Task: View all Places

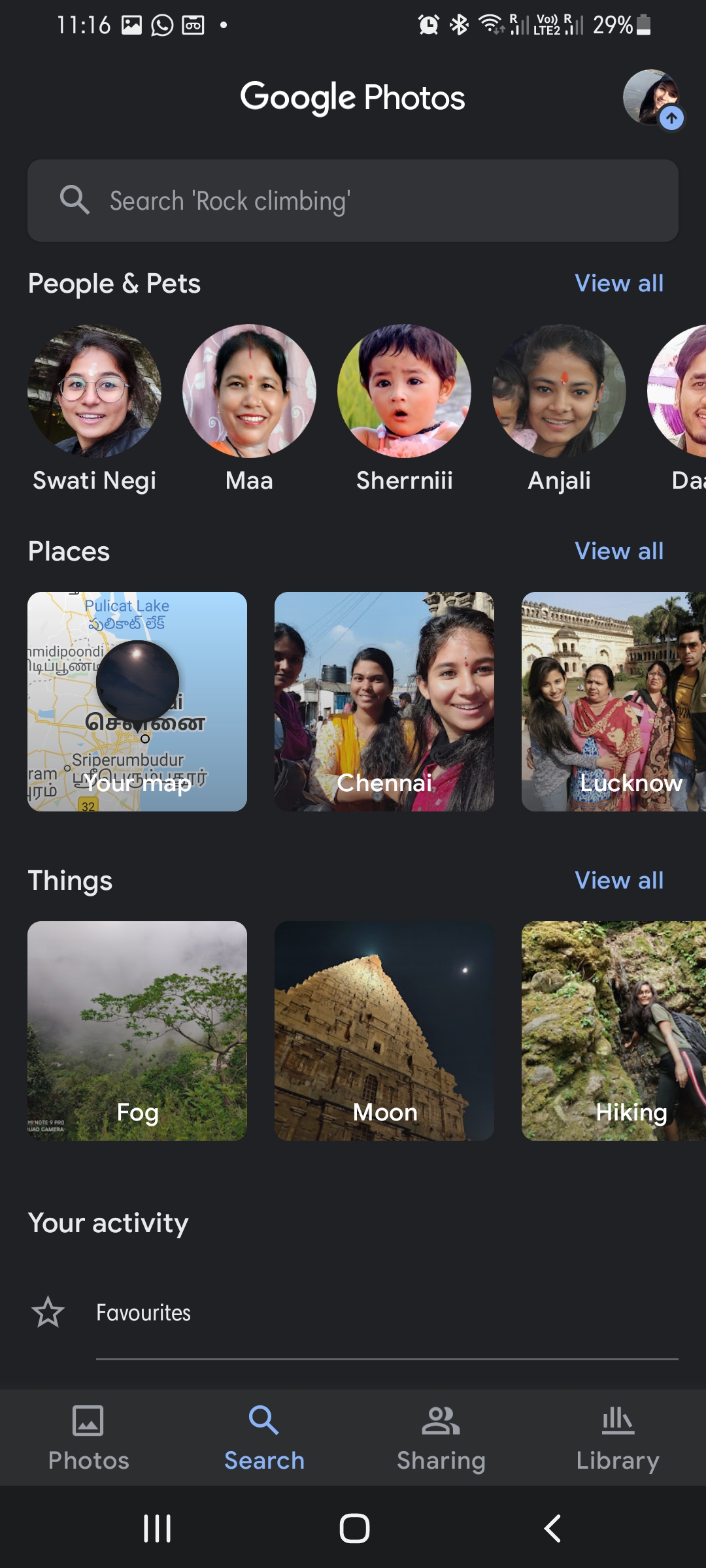Action: [618, 551]
